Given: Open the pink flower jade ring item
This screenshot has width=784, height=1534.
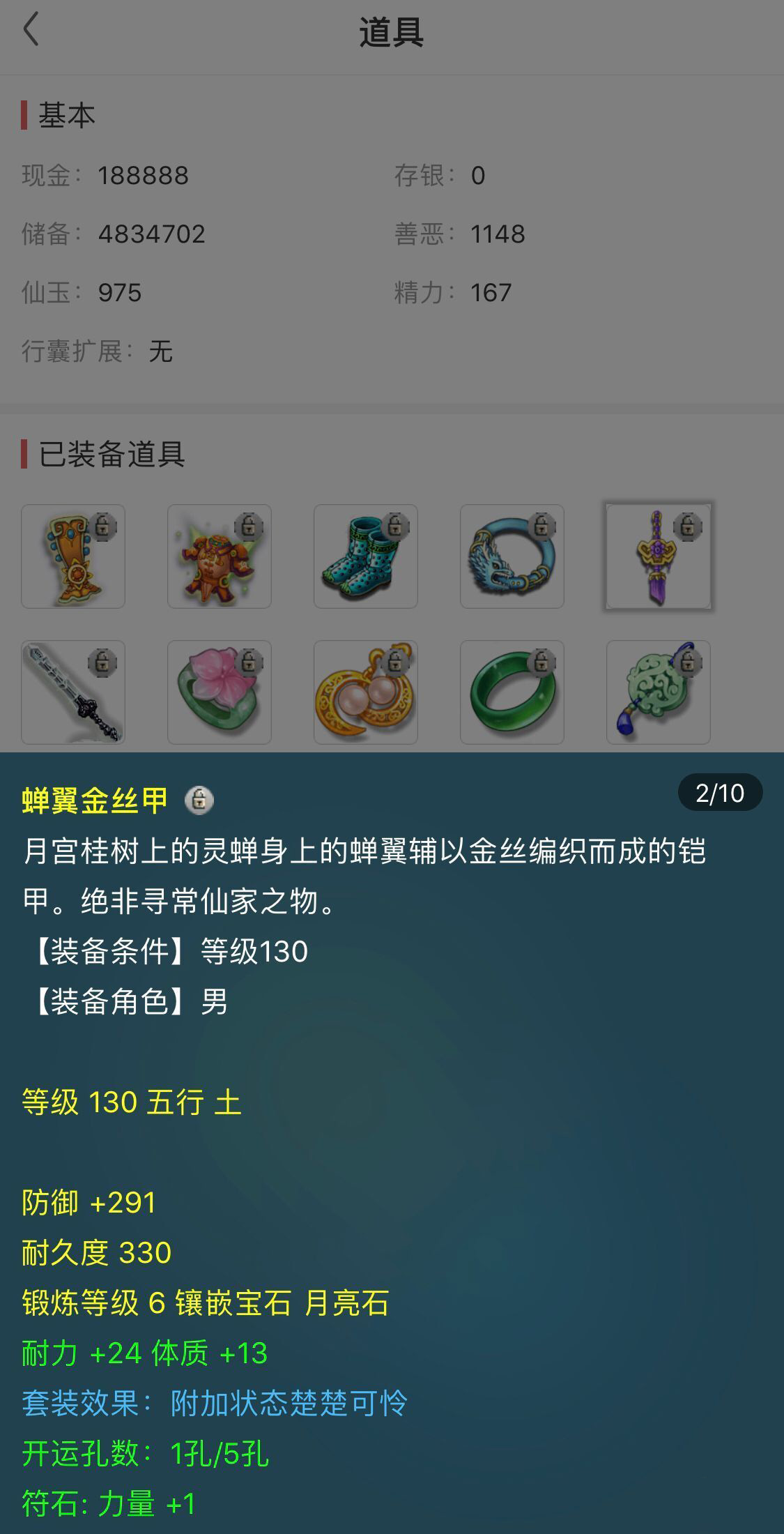Looking at the screenshot, I should click(x=220, y=692).
